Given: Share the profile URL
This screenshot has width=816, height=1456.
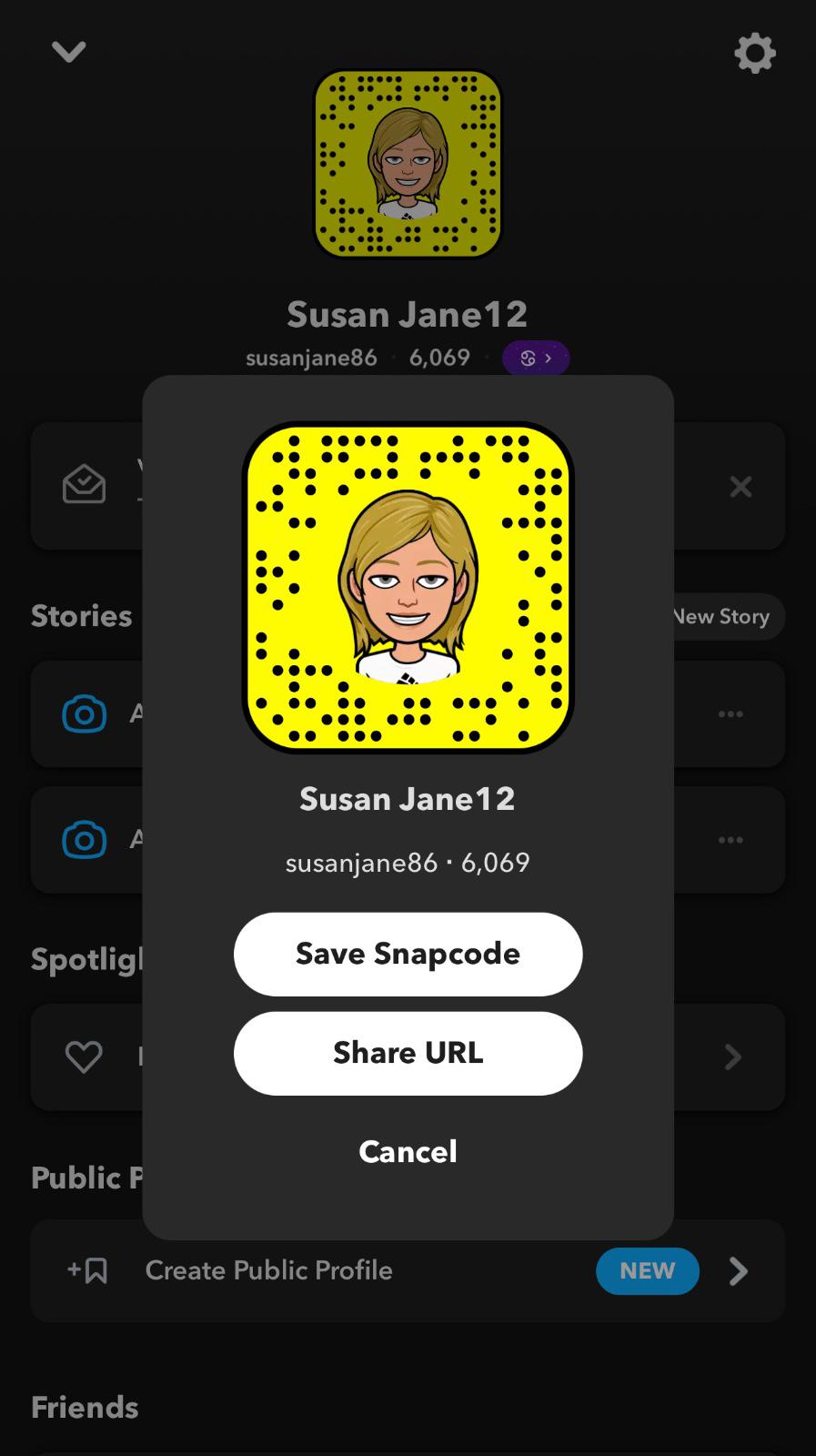Looking at the screenshot, I should [408, 1053].
